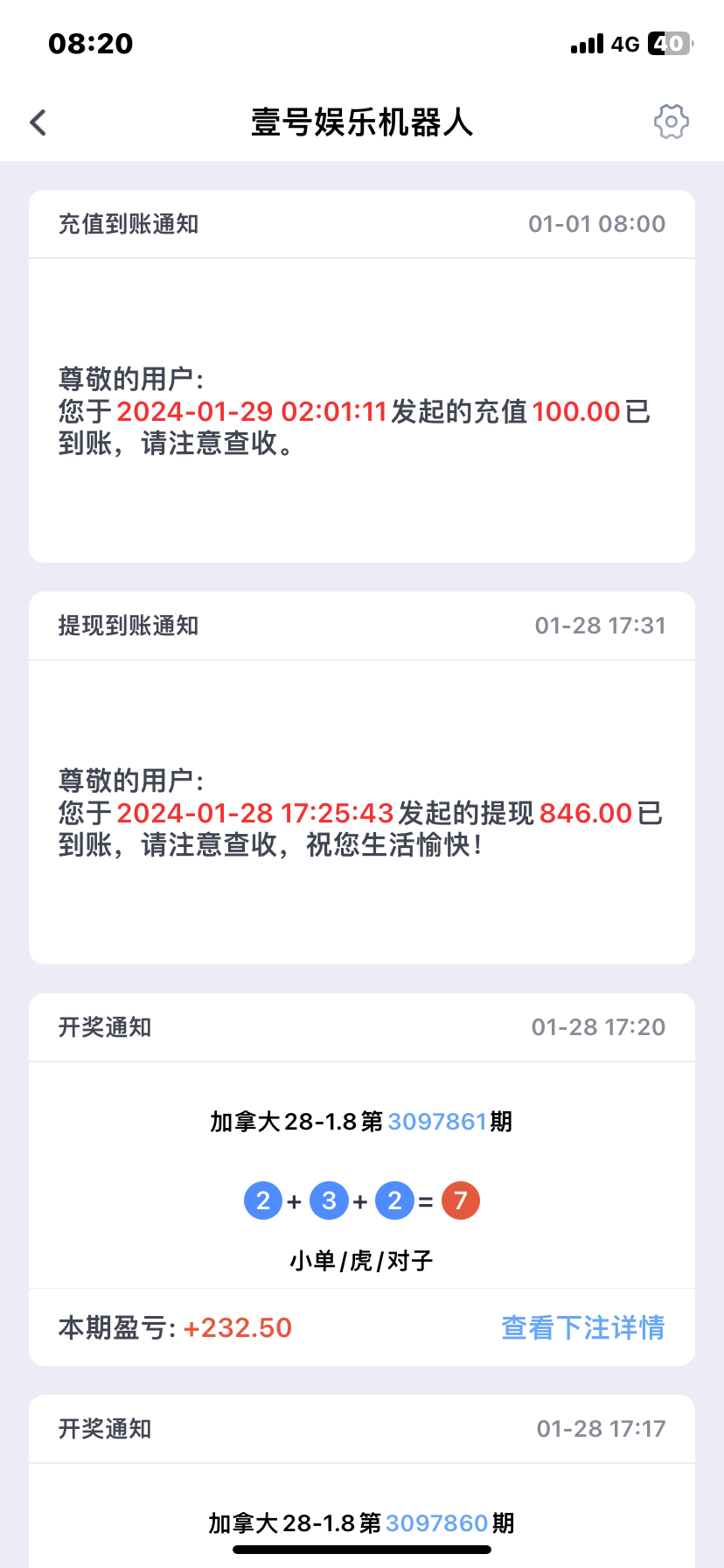This screenshot has height=1568, width=724.
Task: Open 查看下注详情 for period 3097861
Action: click(x=582, y=1327)
